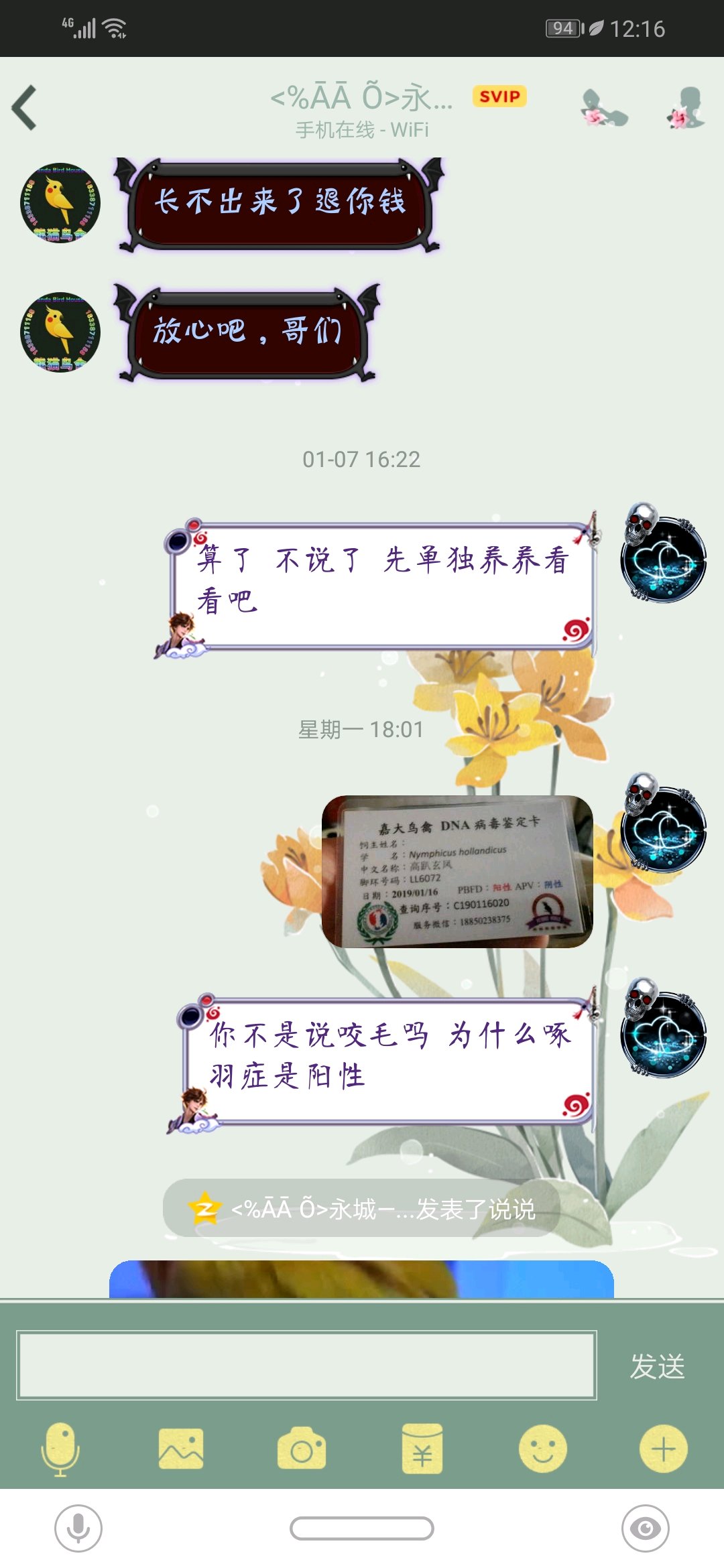Go back from this chat
The height and width of the screenshot is (1568, 724).
[x=25, y=107]
